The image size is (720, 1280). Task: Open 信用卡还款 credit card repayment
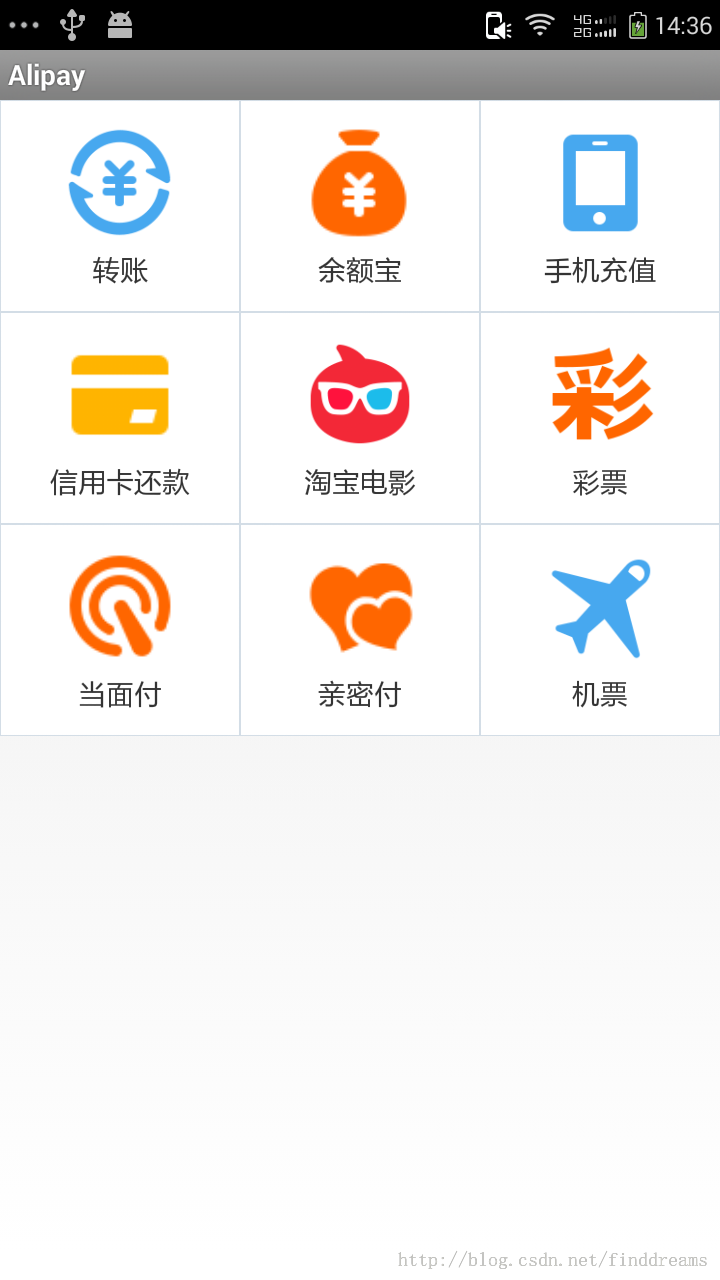point(120,418)
